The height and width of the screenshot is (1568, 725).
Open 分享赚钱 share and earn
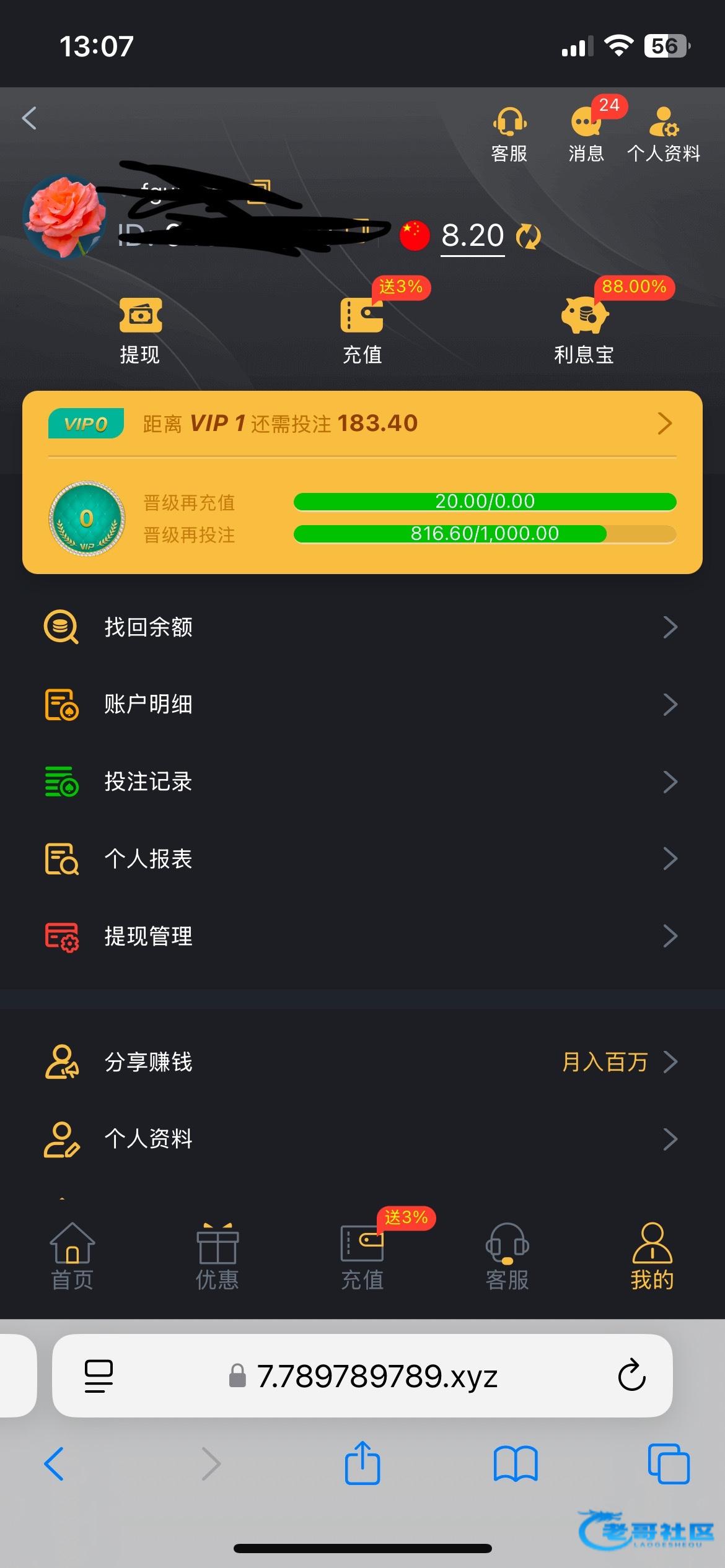click(362, 1062)
